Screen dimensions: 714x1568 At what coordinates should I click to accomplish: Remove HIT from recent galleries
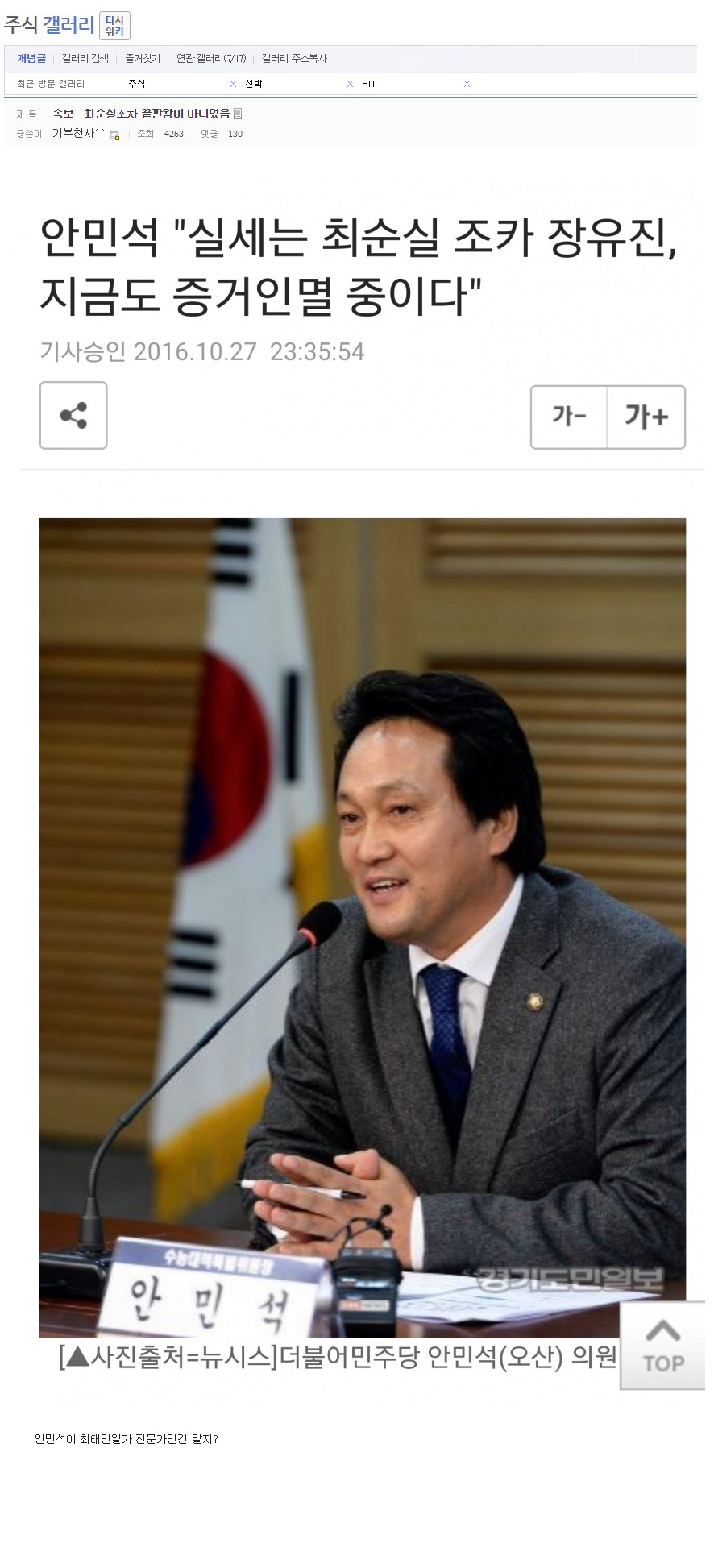tap(467, 84)
